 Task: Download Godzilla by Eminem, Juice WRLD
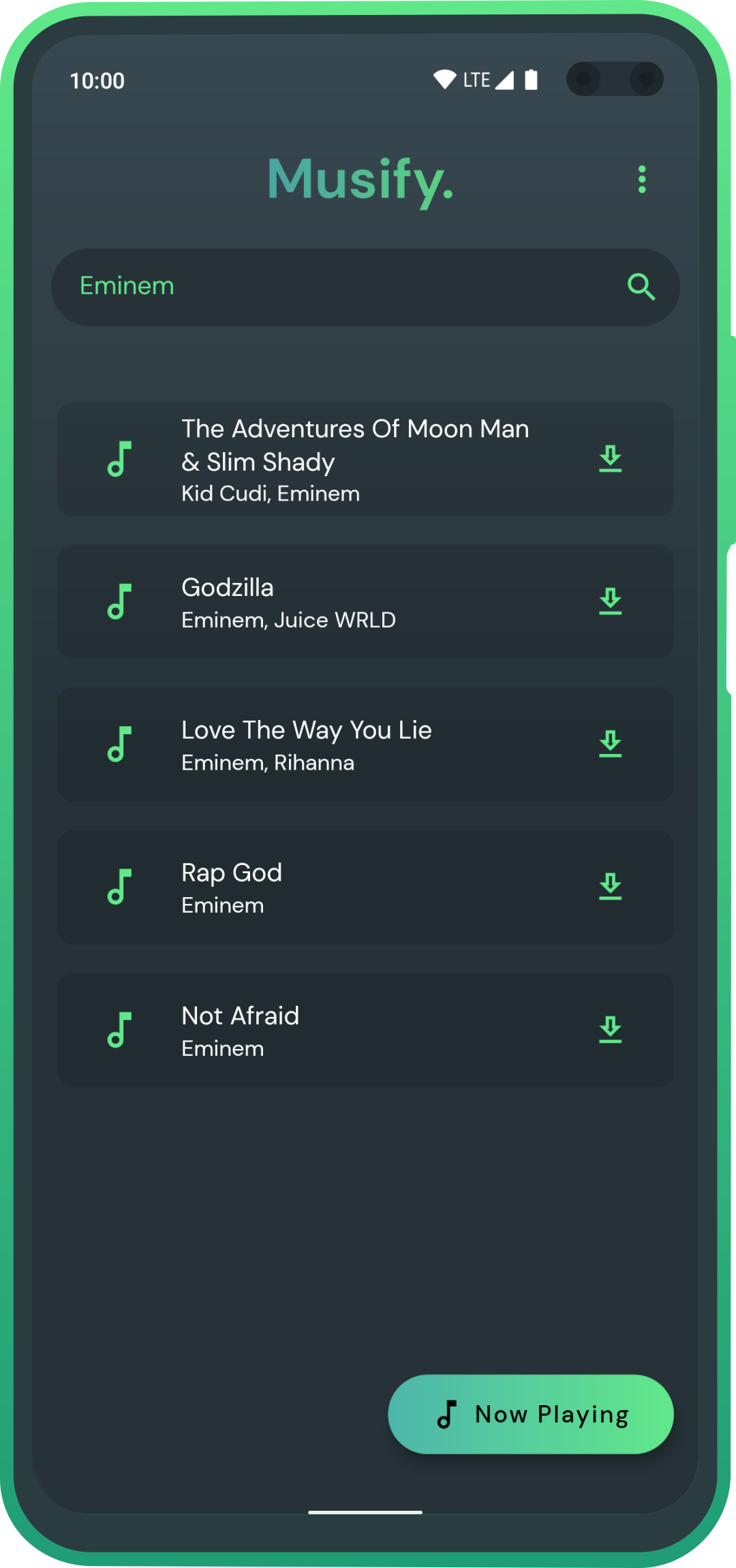point(610,601)
